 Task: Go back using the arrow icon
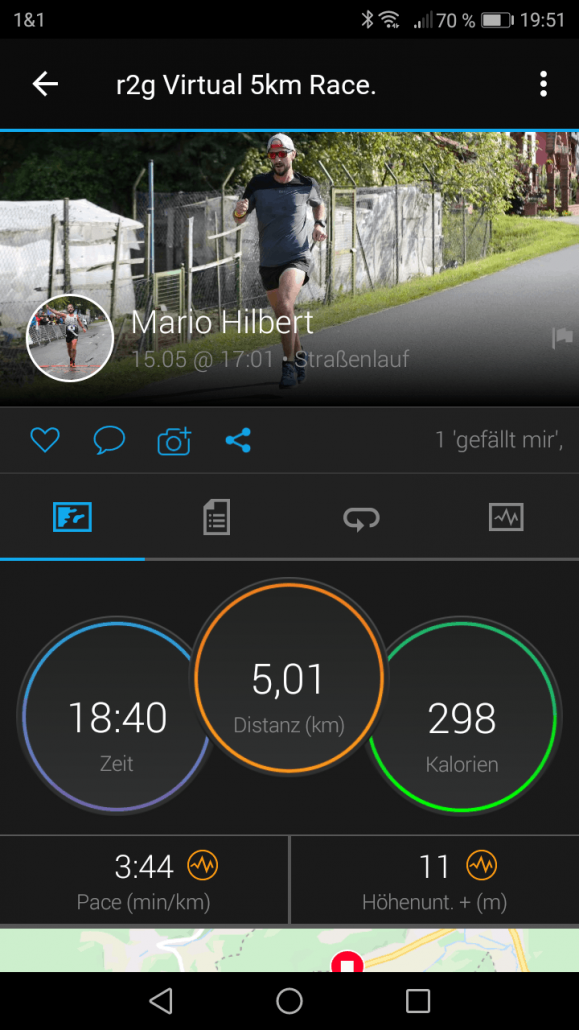45,84
